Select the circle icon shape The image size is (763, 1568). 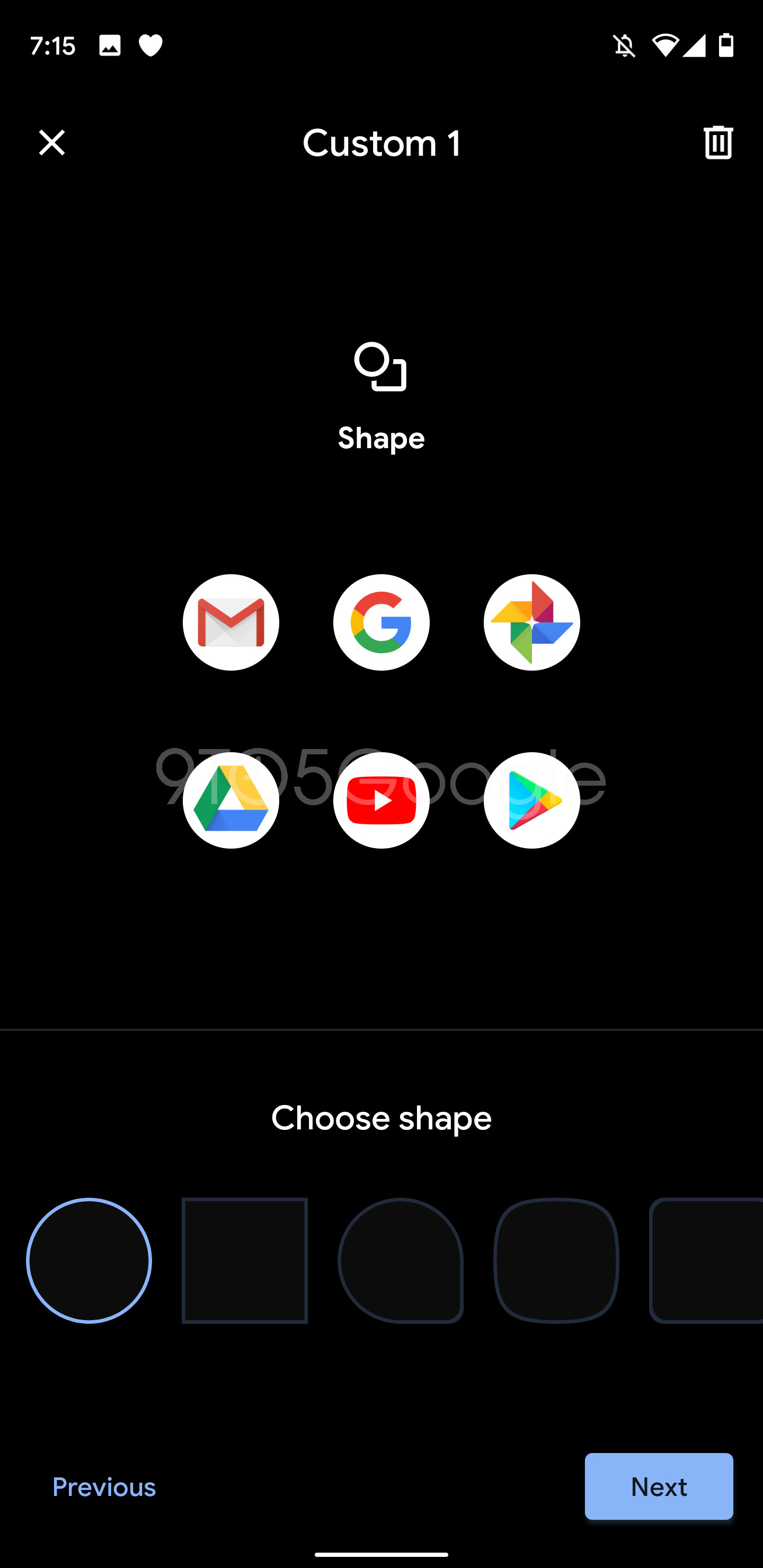click(x=89, y=1260)
